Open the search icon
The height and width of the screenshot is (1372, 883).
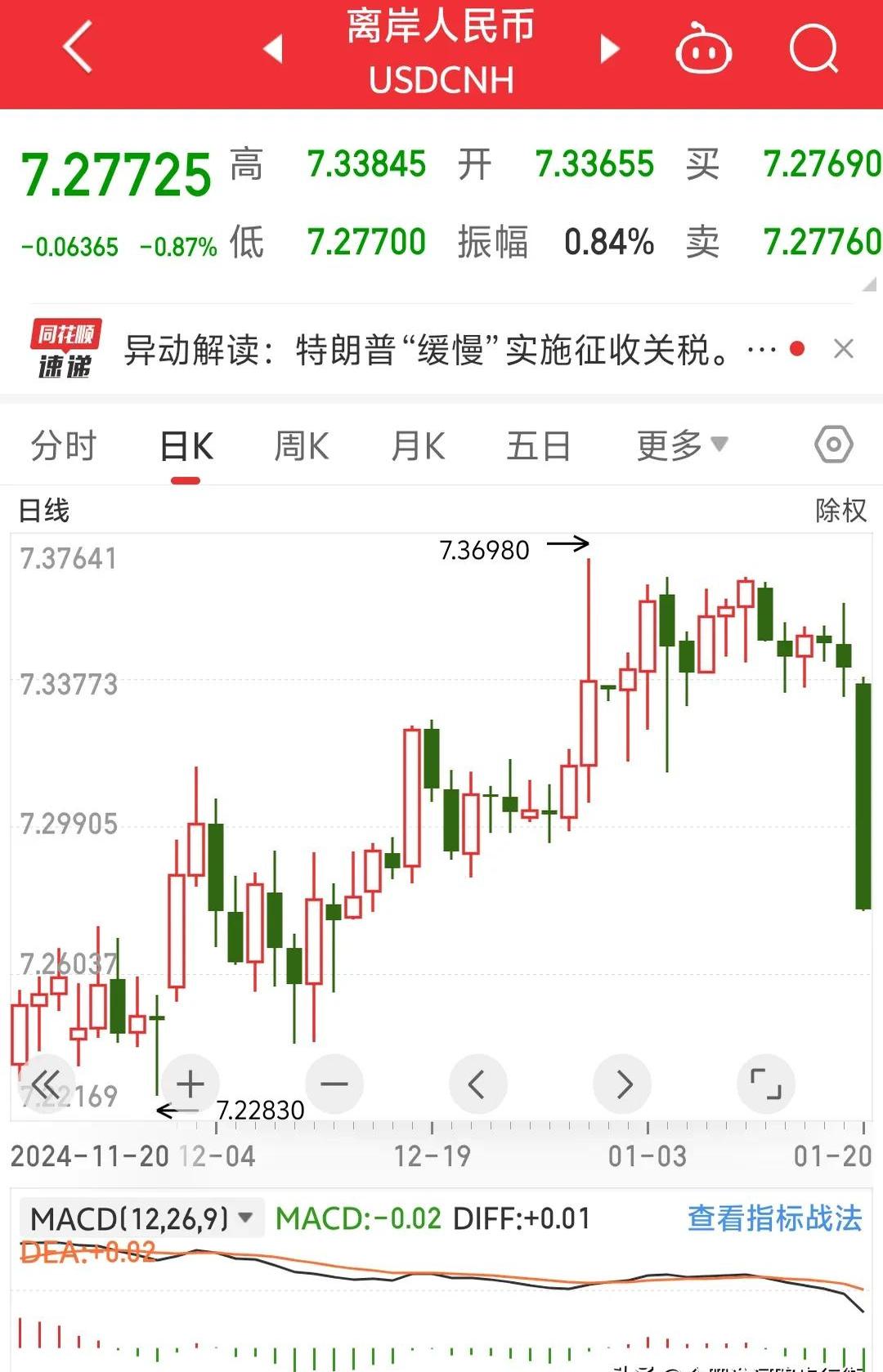click(x=814, y=49)
